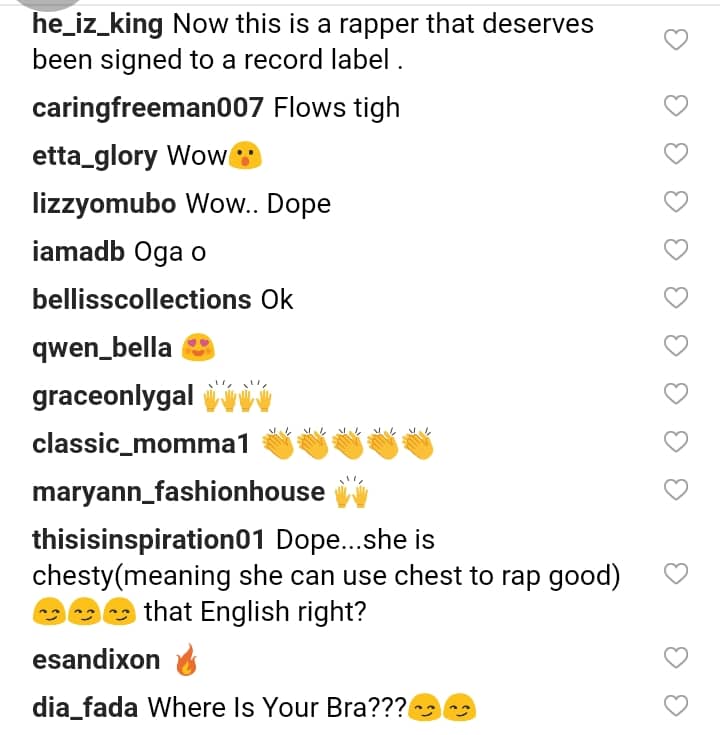The image size is (720, 735).
Task: Heart qwen_bella's emoji comment
Action: tap(676, 346)
